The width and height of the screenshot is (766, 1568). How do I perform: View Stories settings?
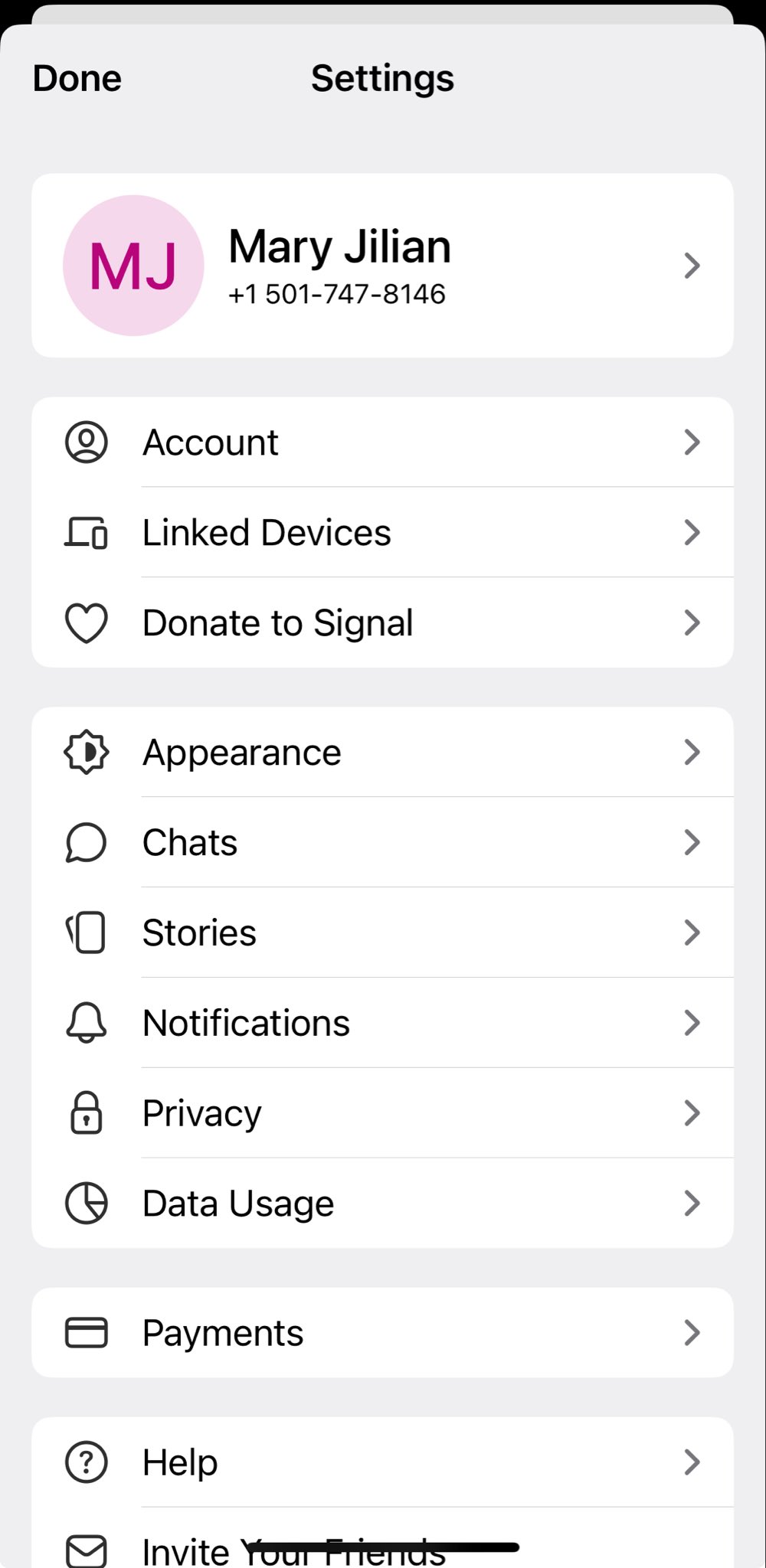click(381, 933)
